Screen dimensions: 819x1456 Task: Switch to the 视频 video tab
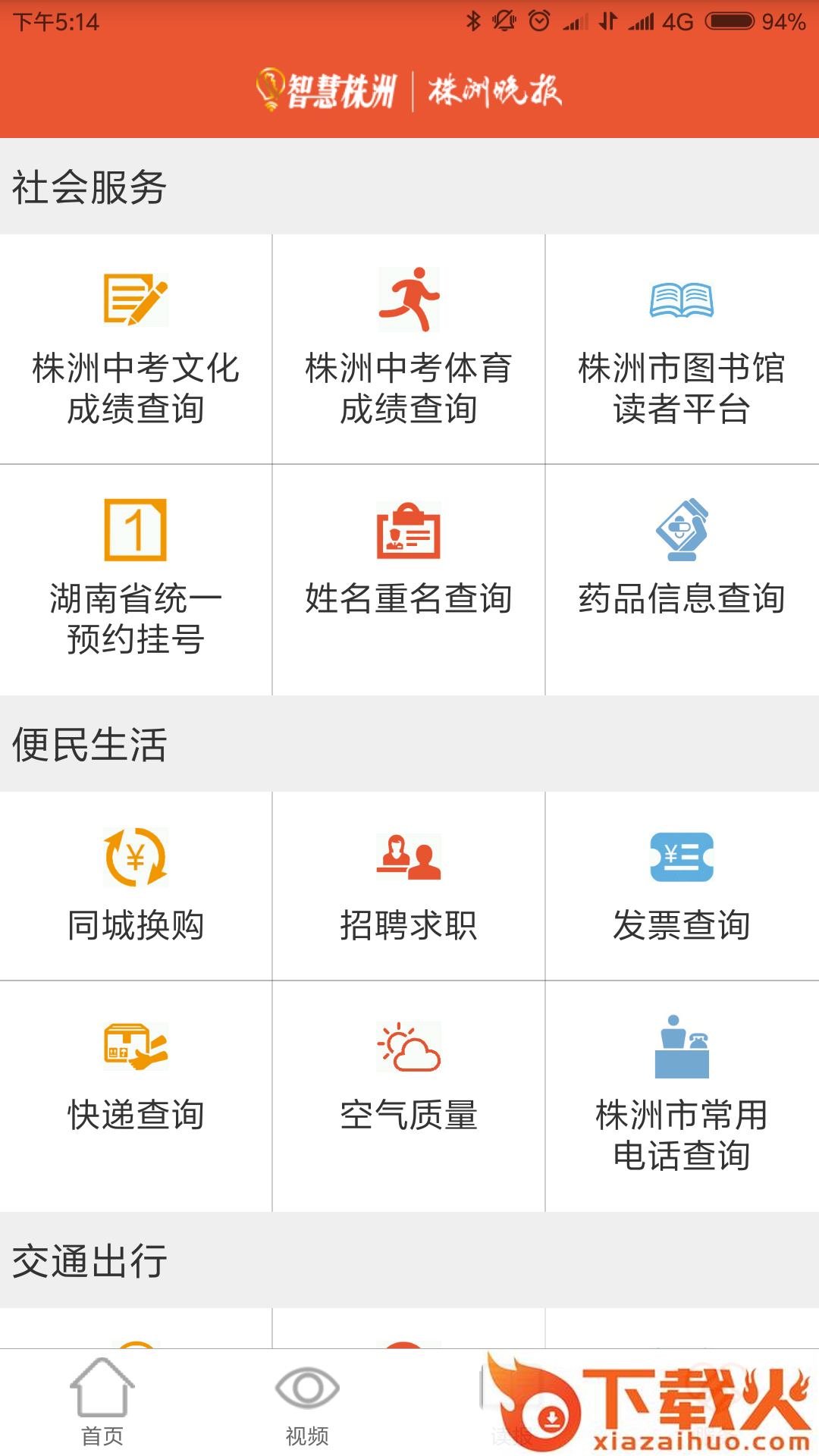[x=307, y=1403]
